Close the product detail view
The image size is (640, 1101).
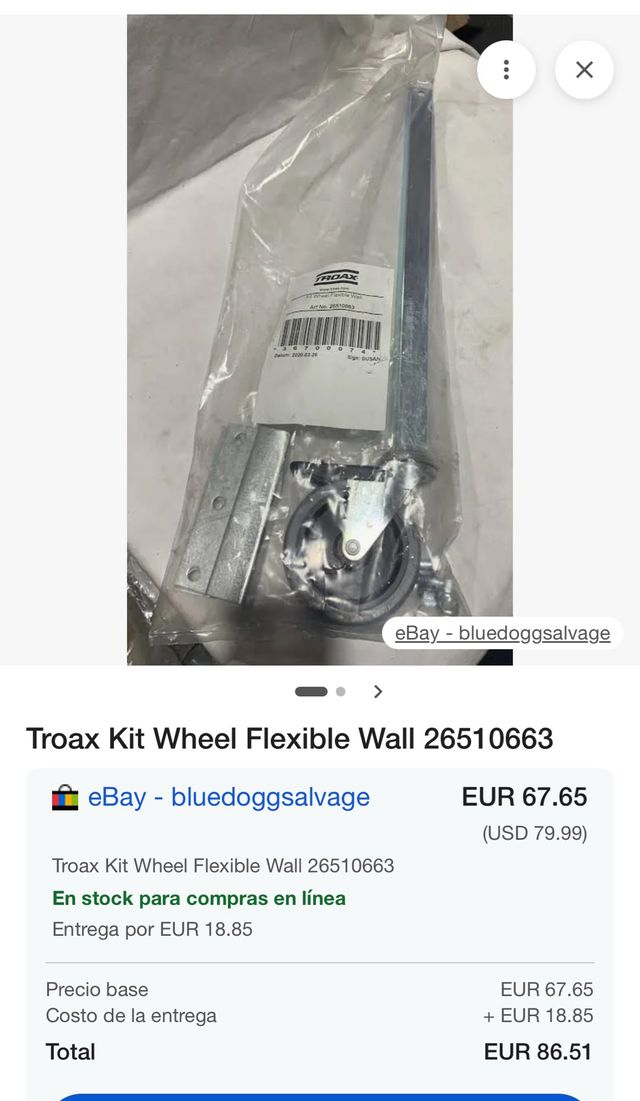click(x=584, y=70)
